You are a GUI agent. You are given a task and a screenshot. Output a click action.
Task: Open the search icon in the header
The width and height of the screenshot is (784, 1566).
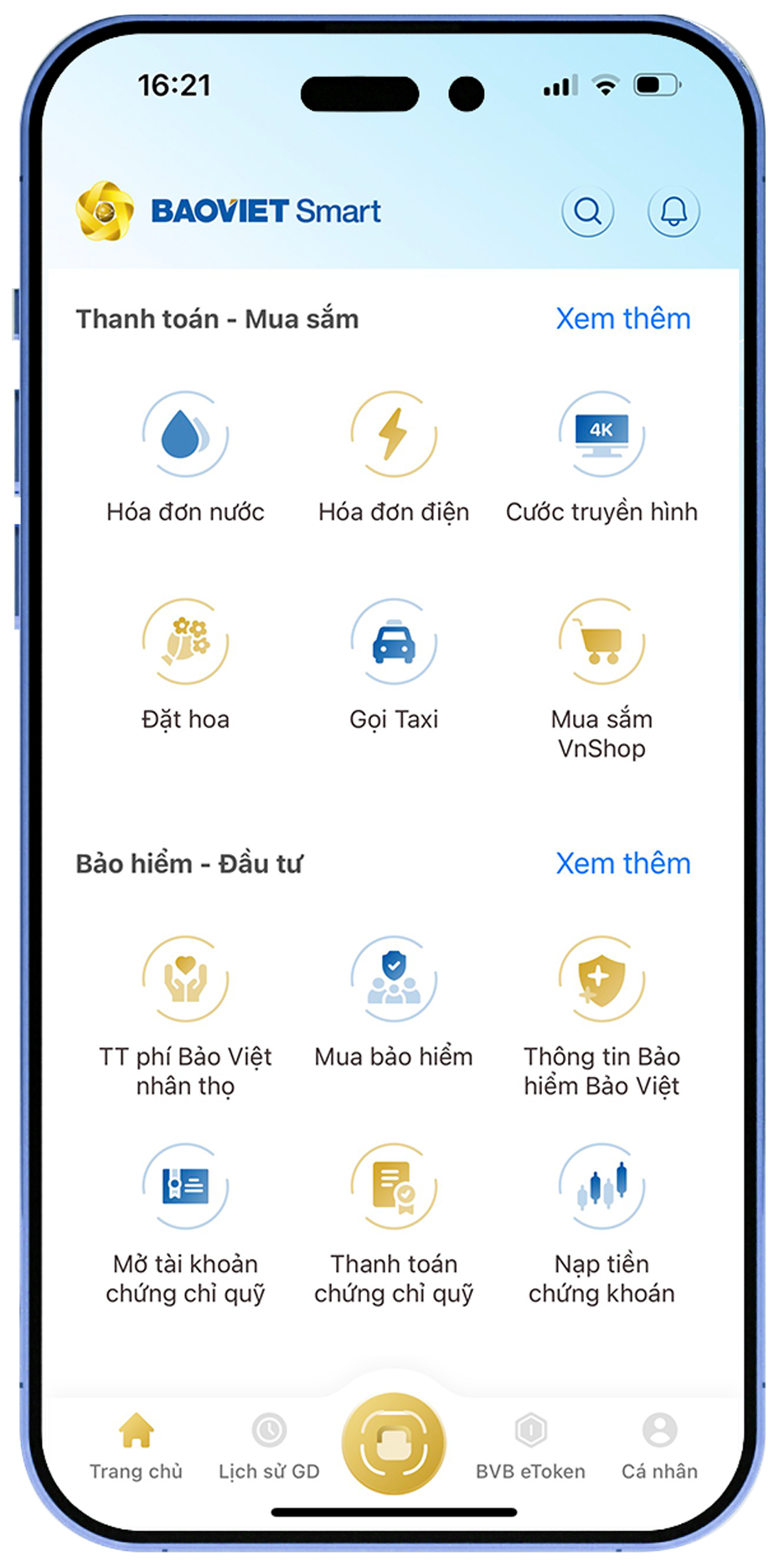(x=587, y=211)
